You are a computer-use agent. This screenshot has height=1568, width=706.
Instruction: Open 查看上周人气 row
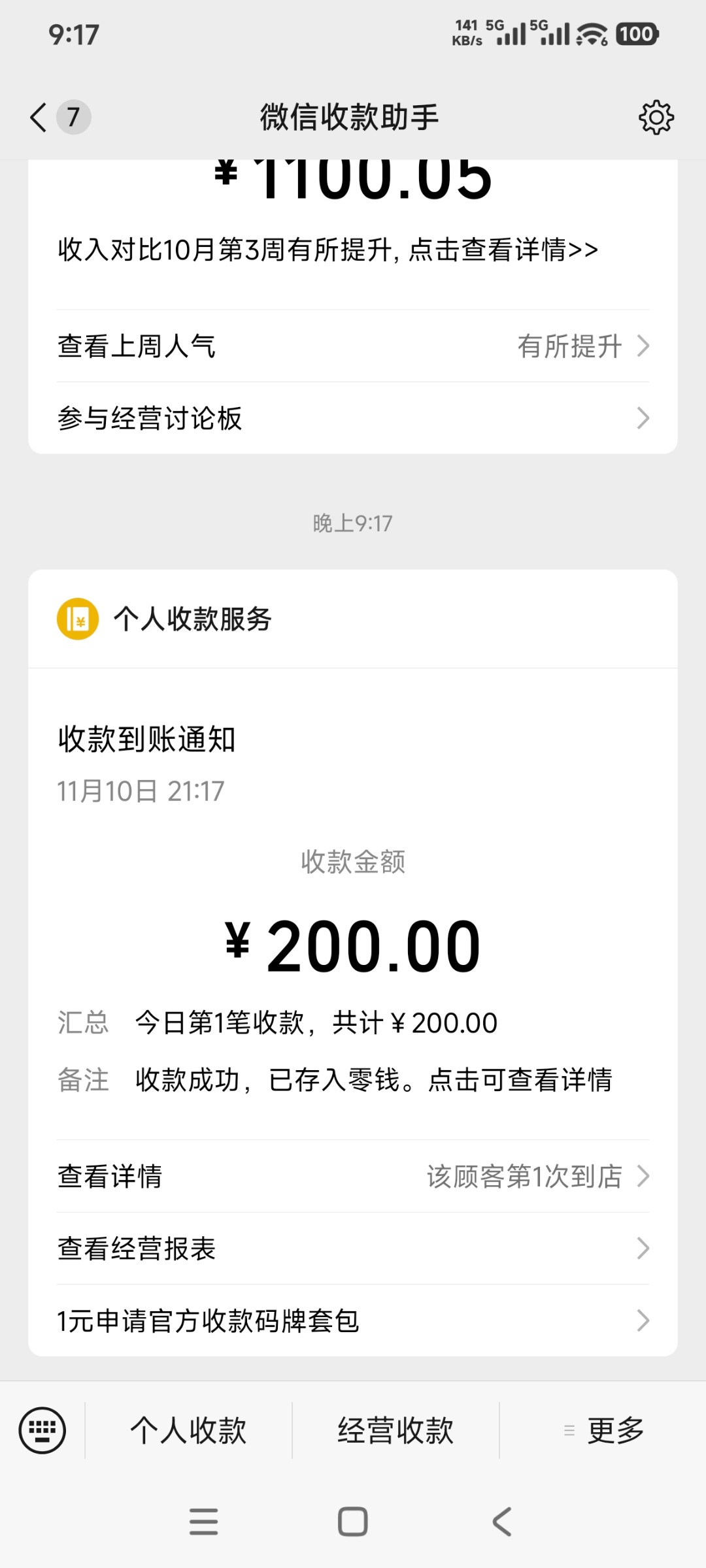pos(353,346)
